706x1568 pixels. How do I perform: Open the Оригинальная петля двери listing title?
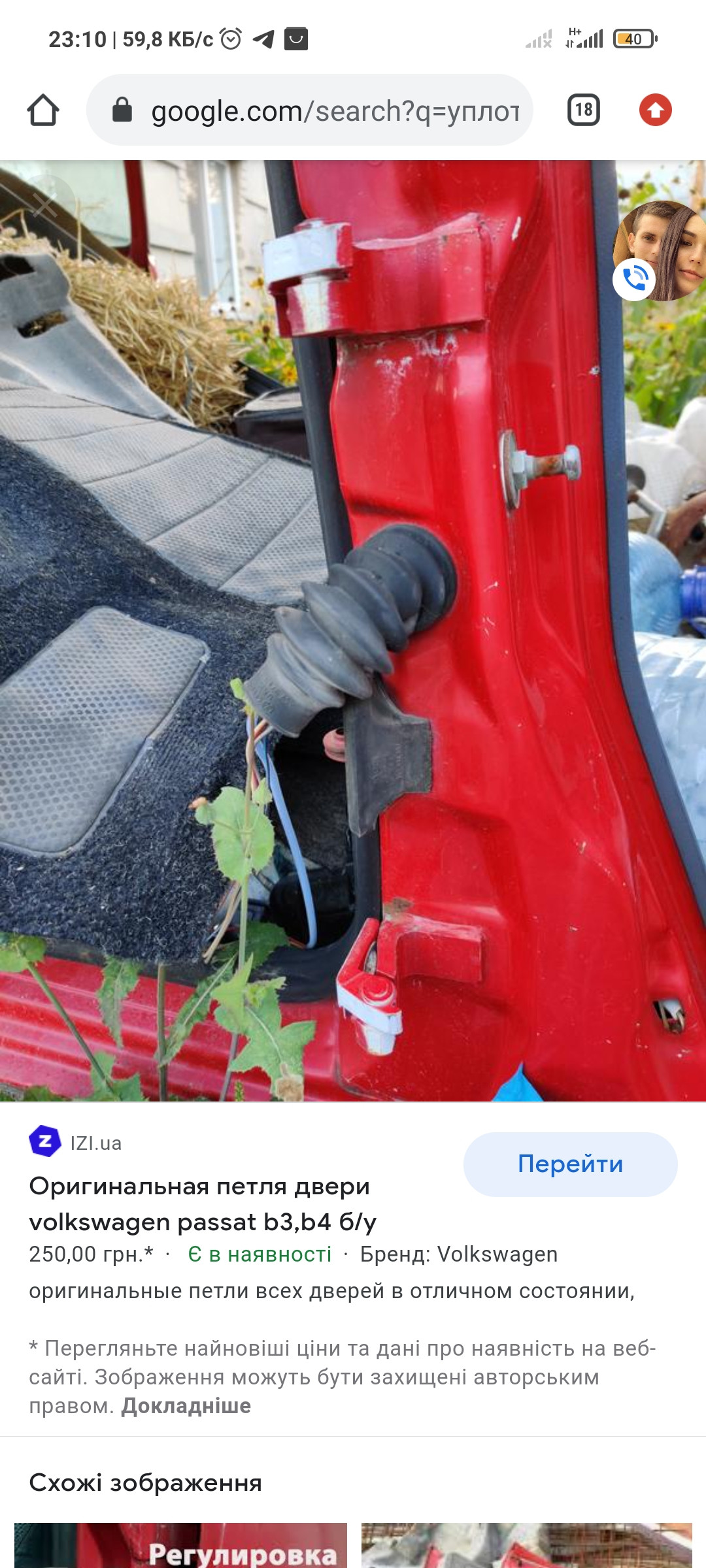203,1203
